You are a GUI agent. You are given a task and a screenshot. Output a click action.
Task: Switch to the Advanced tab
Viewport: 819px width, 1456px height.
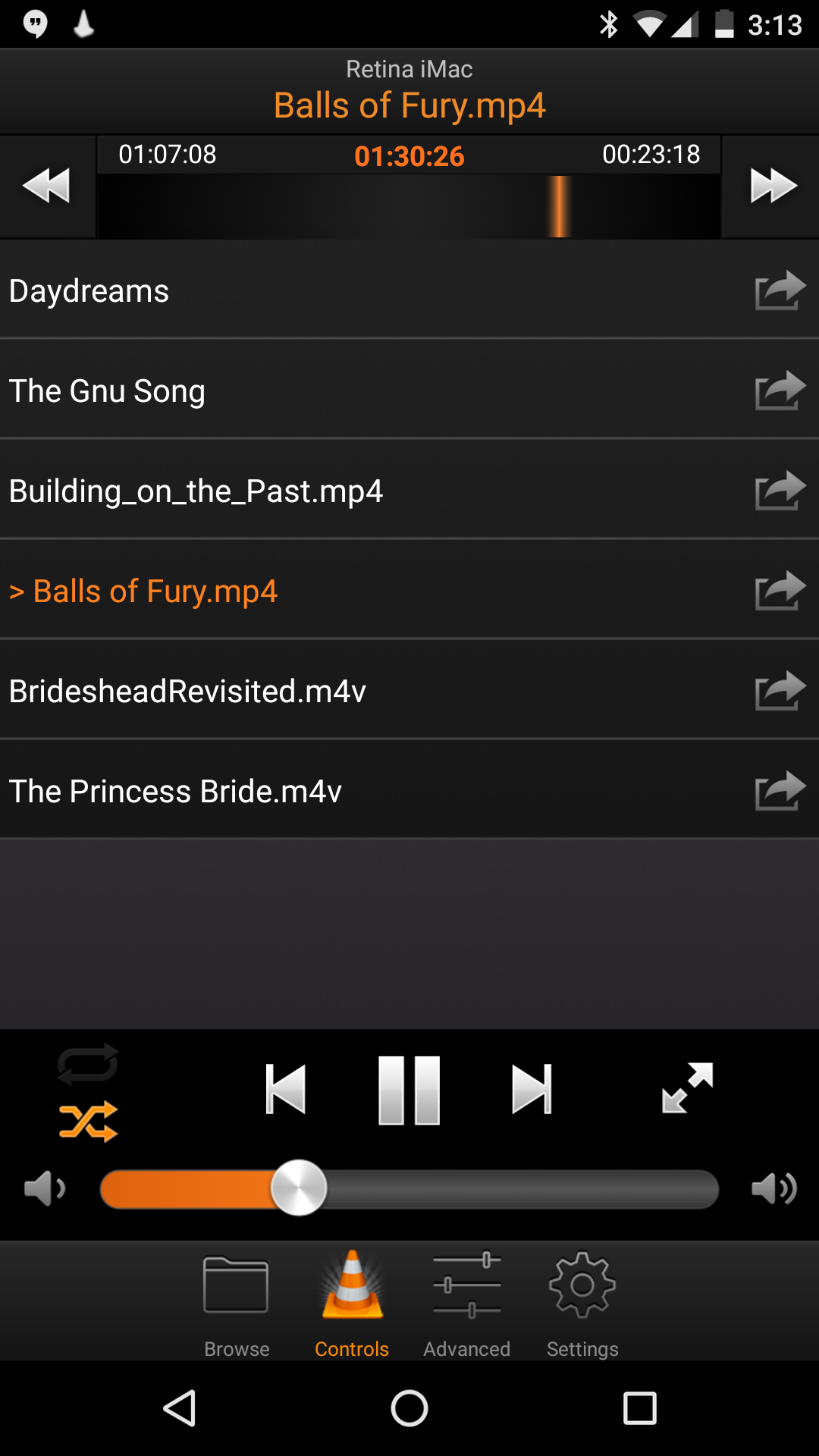(467, 1304)
